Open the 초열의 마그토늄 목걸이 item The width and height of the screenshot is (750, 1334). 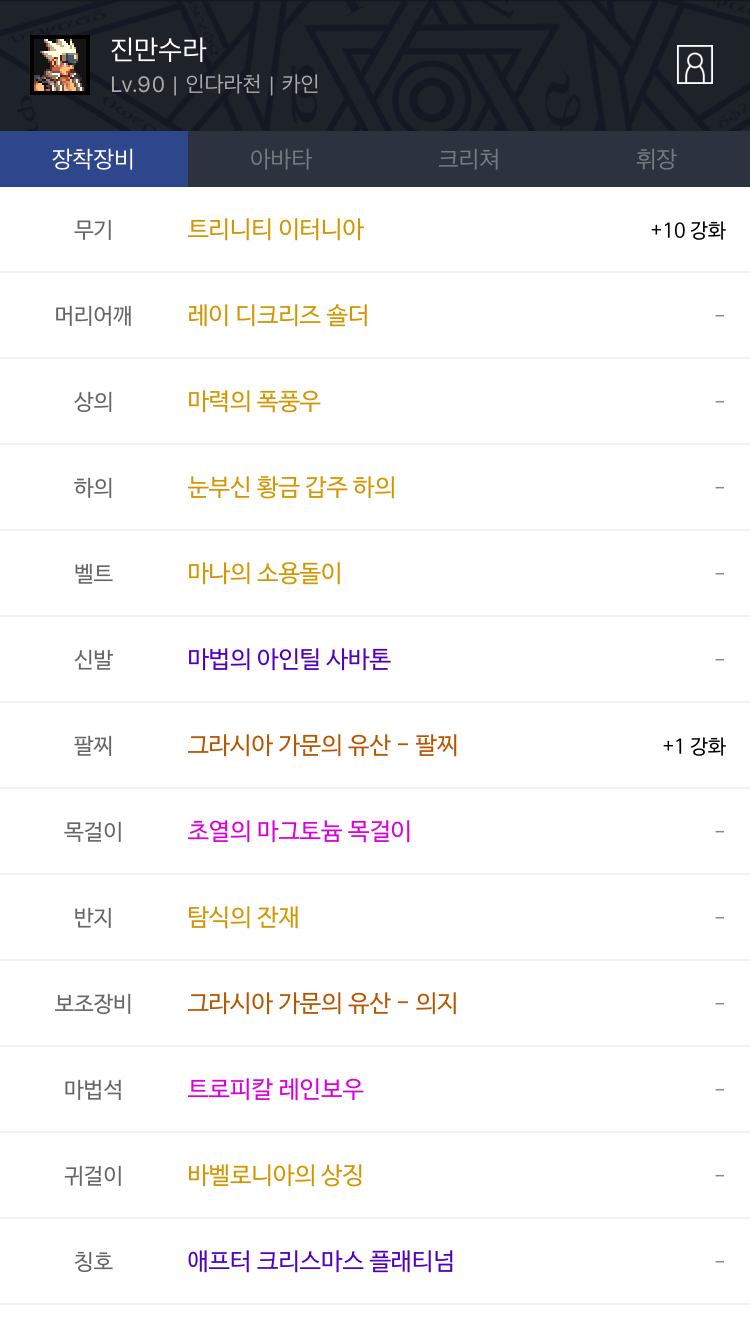point(299,831)
